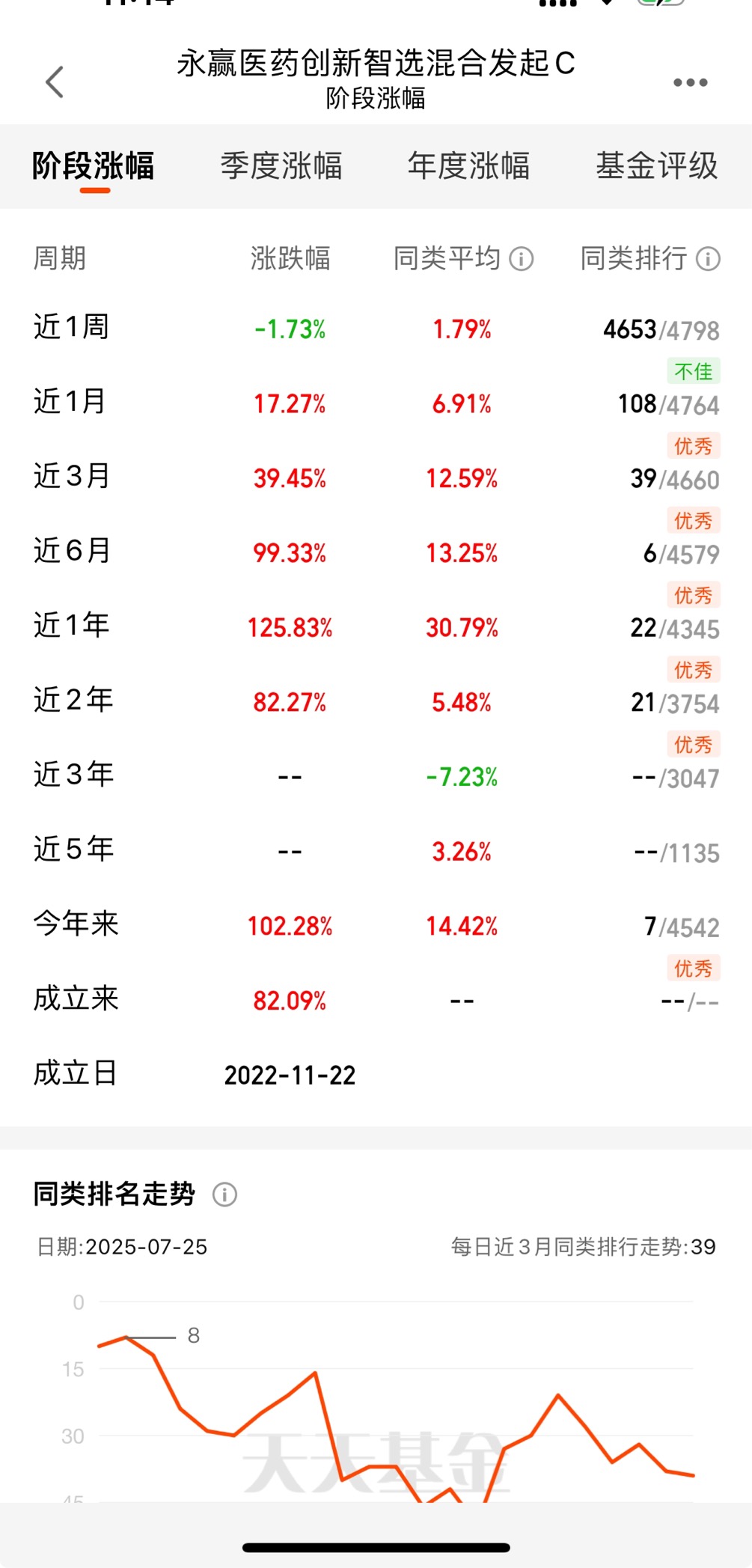Open the 基金评级 tab
Viewport: 752px width, 1568px height.
pyautogui.click(x=657, y=165)
